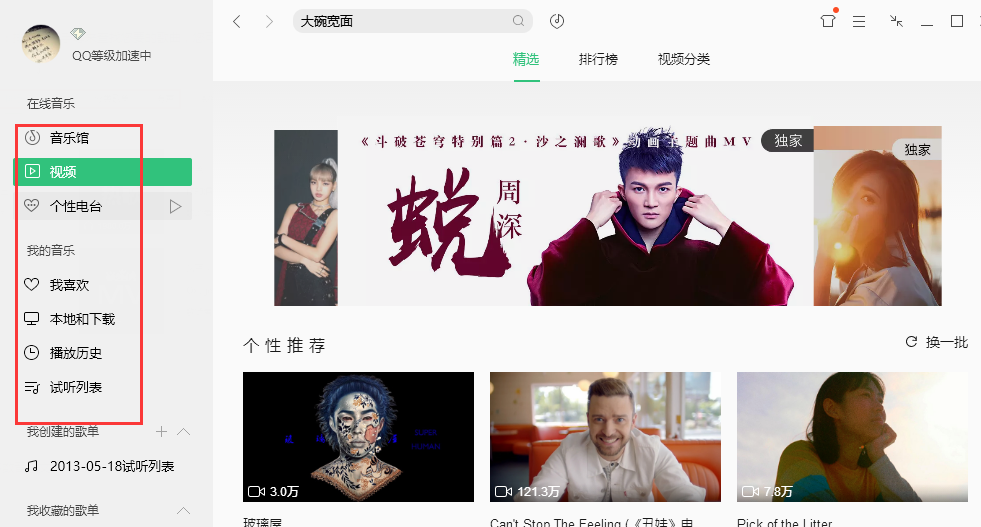Screen dimensions: 981x527
Task: Open the audio recognition icon beside search
Action: [x=557, y=21]
